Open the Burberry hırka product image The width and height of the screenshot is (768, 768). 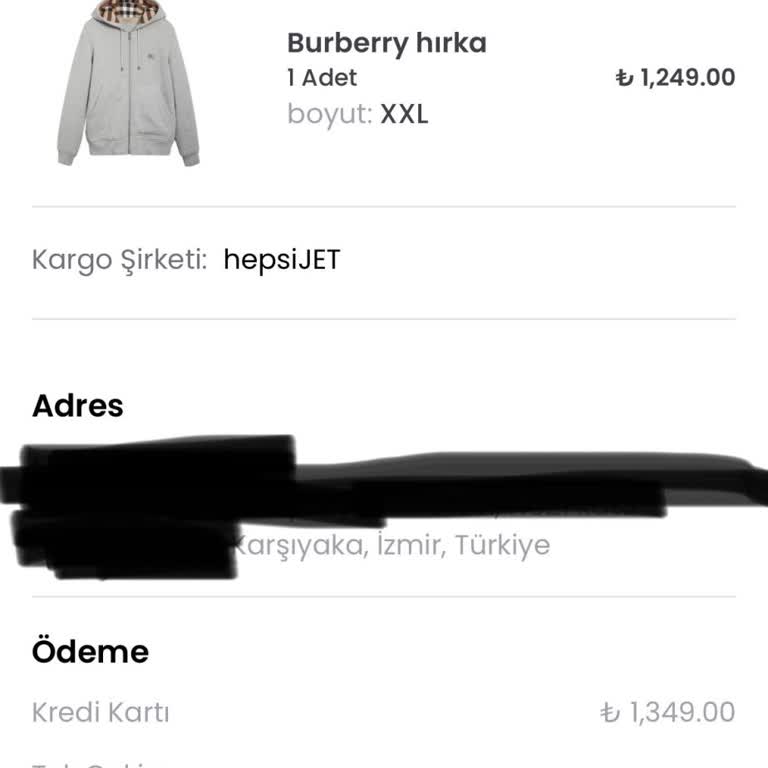(128, 84)
